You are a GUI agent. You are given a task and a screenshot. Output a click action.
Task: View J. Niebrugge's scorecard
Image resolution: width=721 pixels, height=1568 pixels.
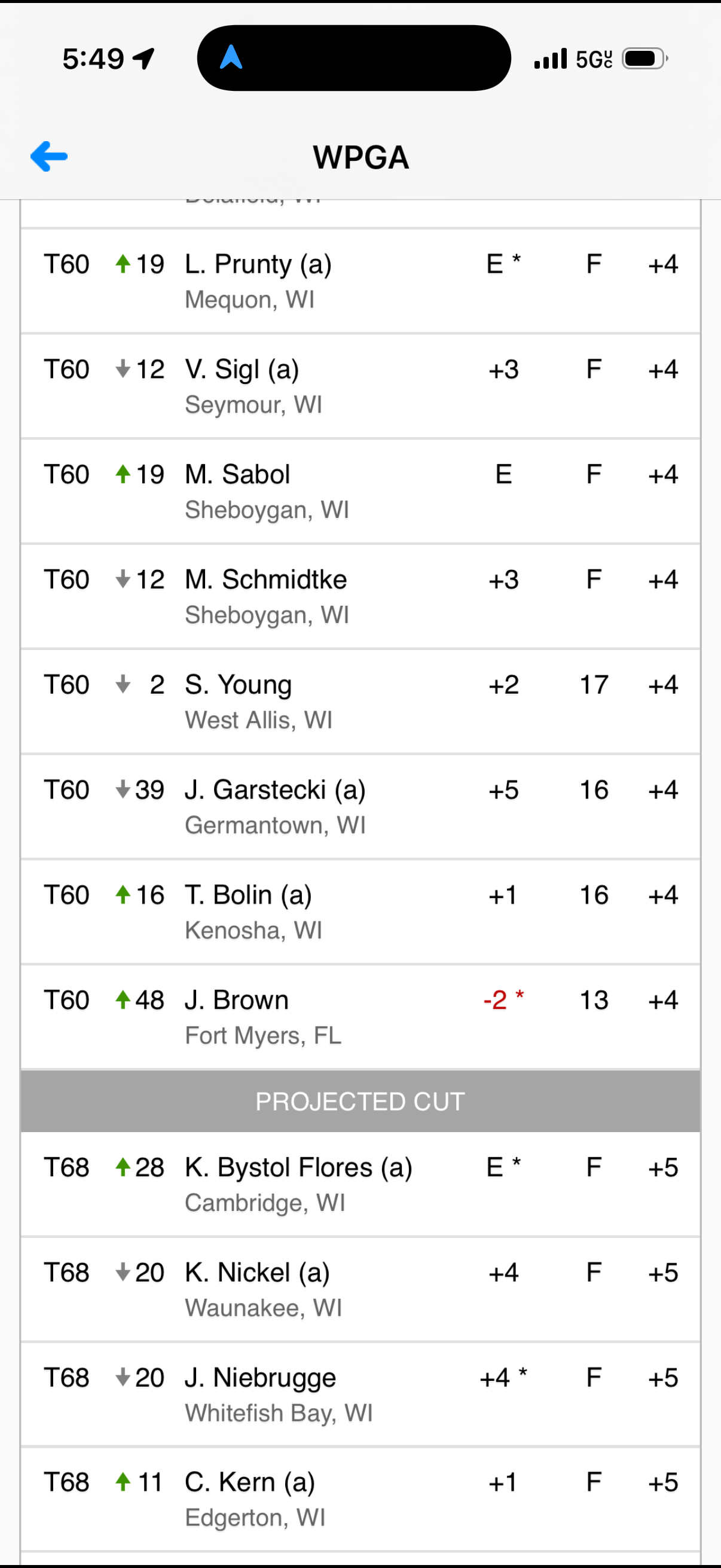point(360,1395)
